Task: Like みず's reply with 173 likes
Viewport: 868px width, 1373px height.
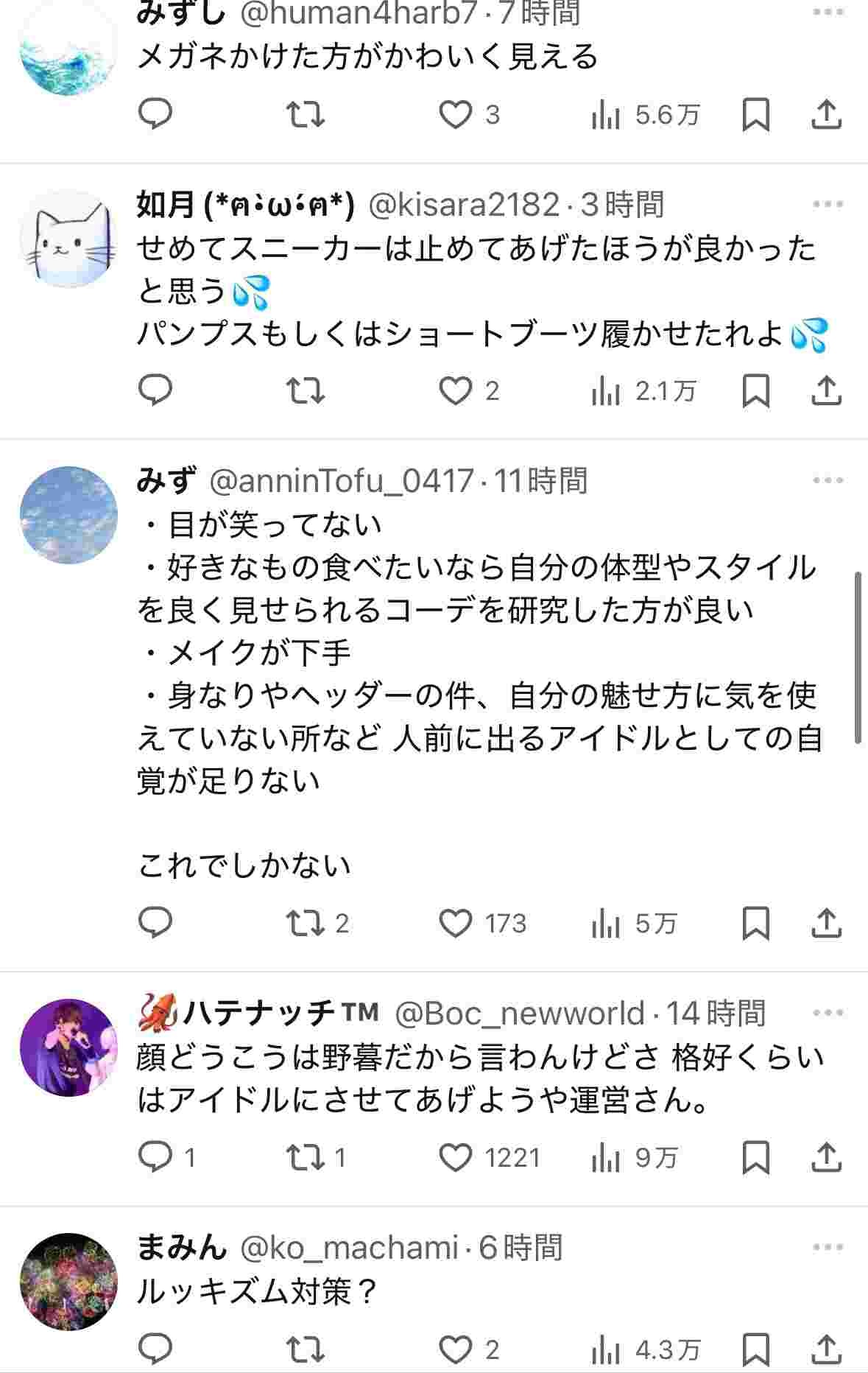Action: tap(456, 923)
